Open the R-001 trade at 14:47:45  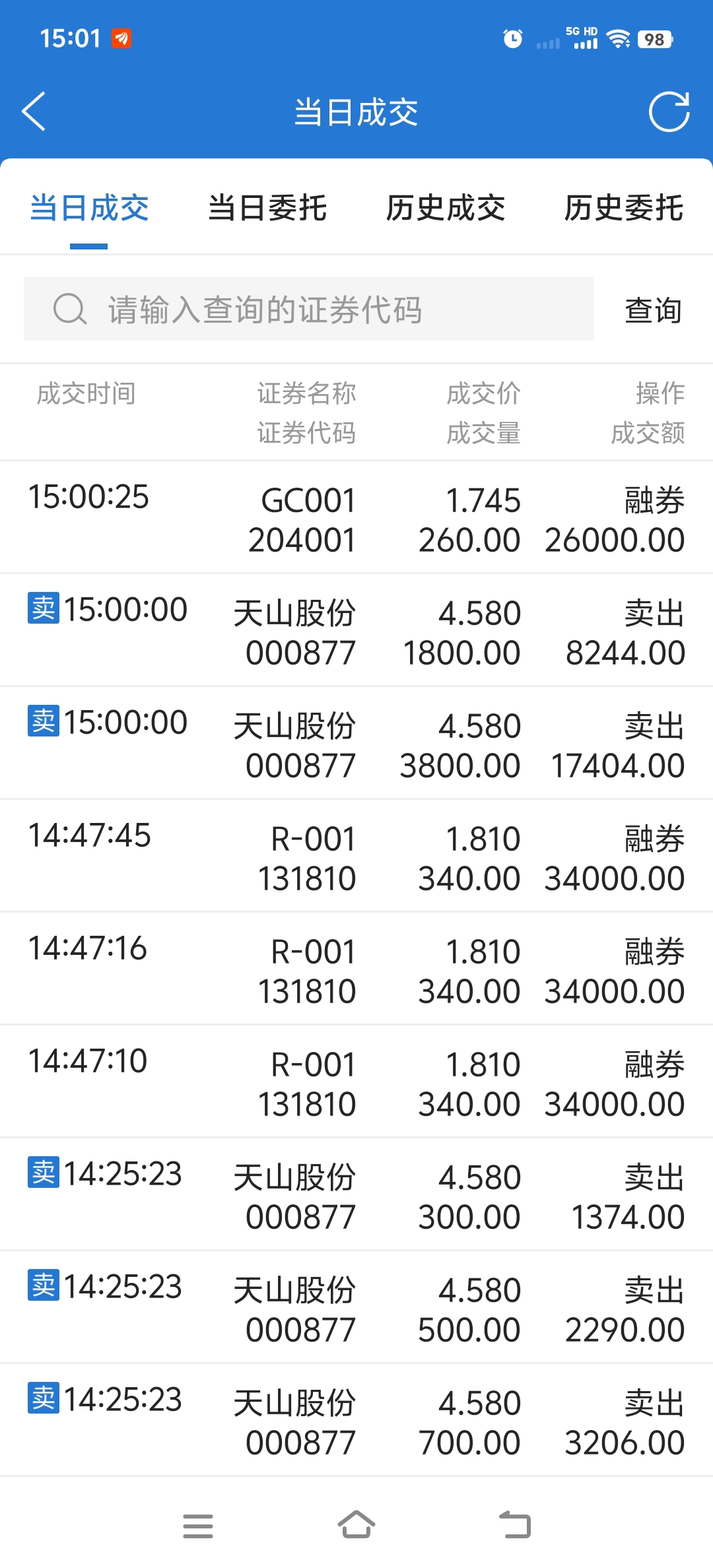356,857
